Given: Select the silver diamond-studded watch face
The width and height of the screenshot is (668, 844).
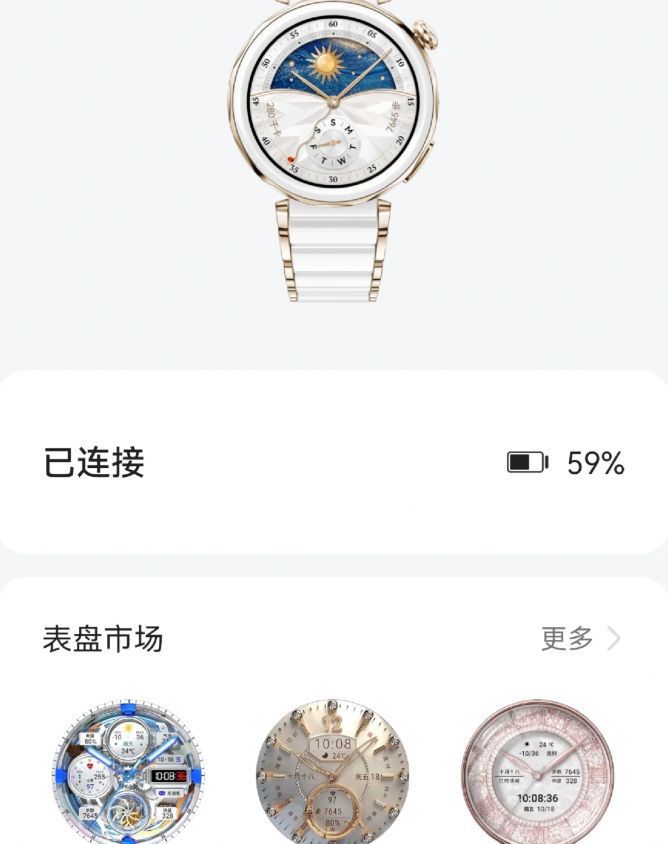Looking at the screenshot, I should 332,774.
